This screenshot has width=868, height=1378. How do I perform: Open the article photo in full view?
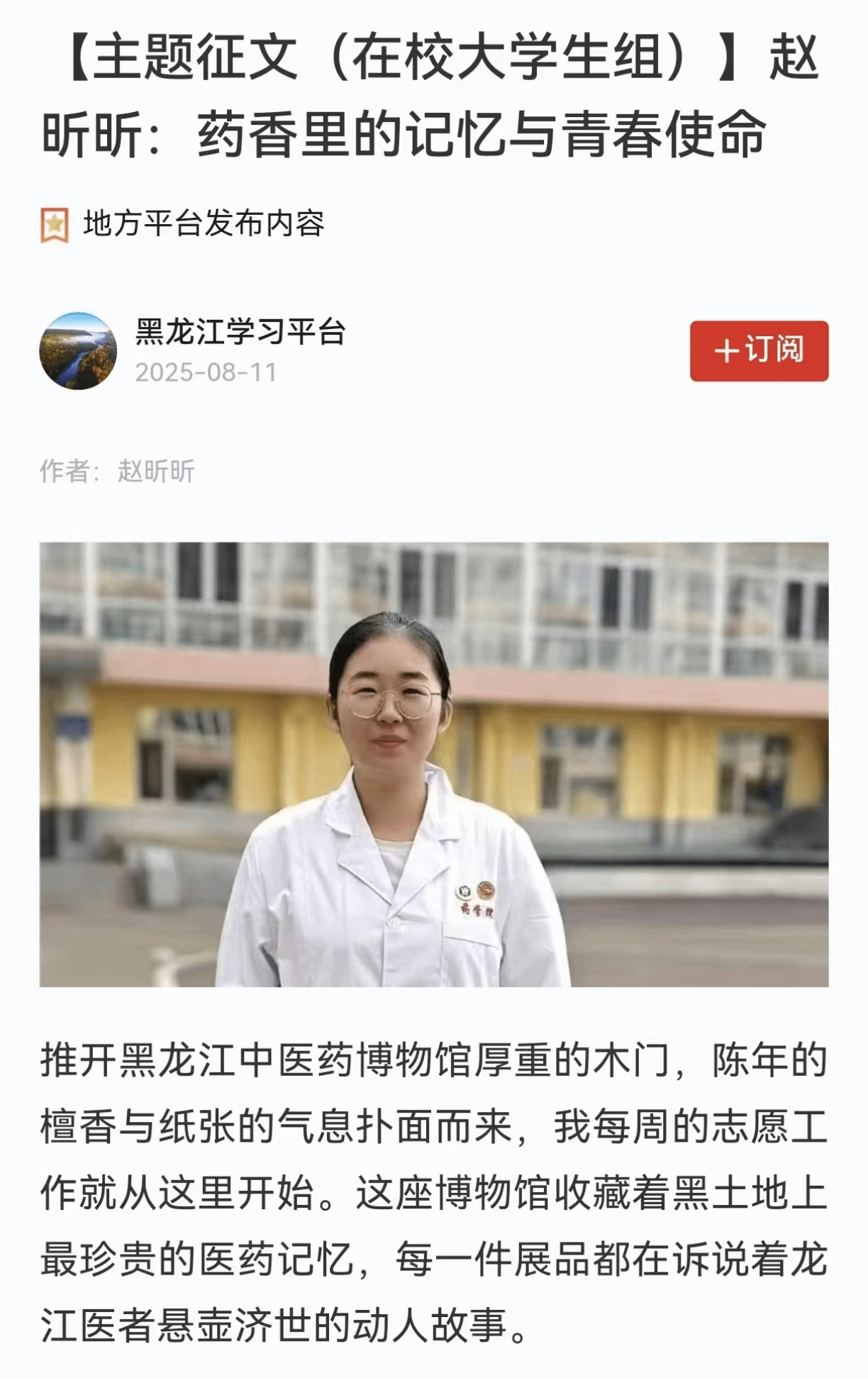click(433, 764)
